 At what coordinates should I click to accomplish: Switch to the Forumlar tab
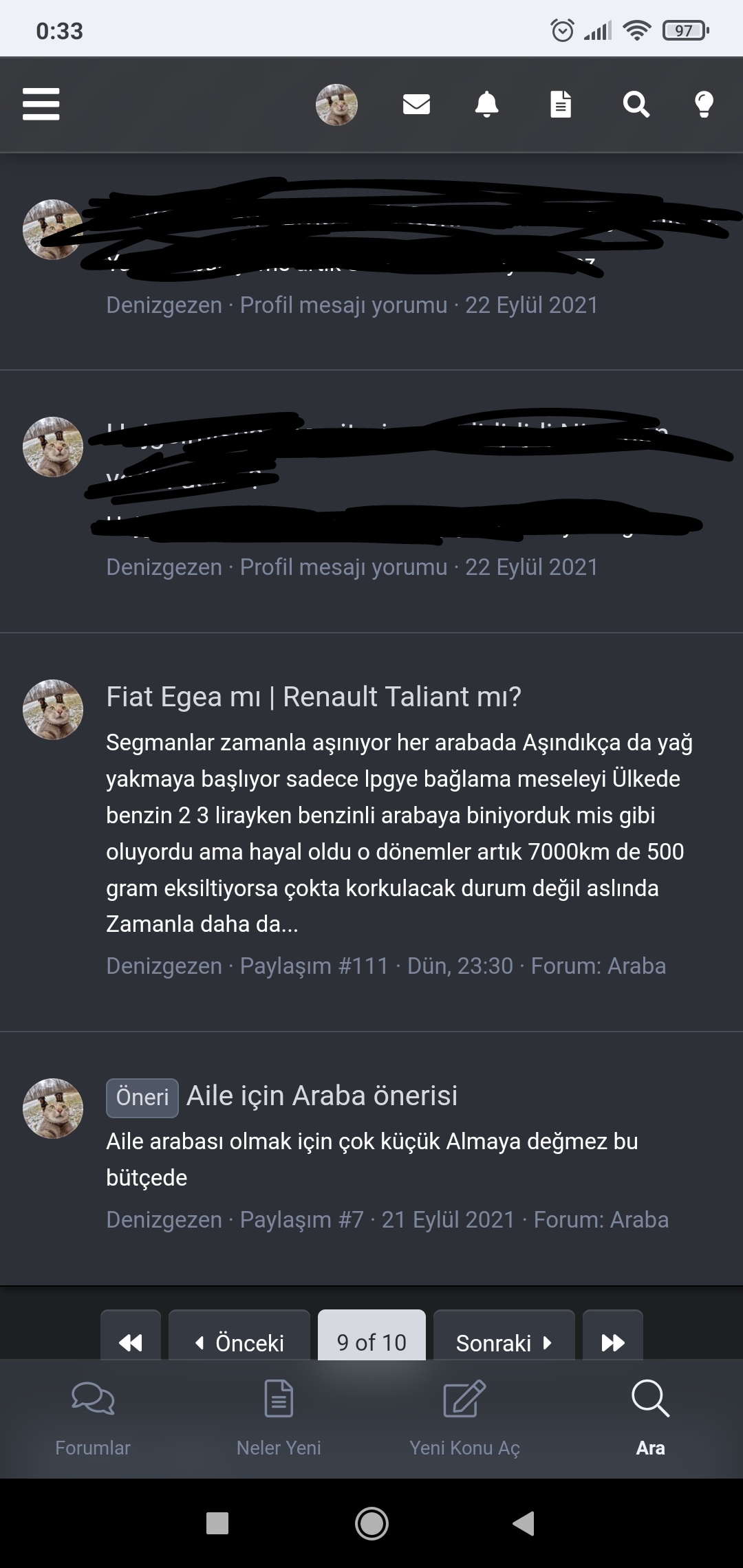(x=93, y=1418)
